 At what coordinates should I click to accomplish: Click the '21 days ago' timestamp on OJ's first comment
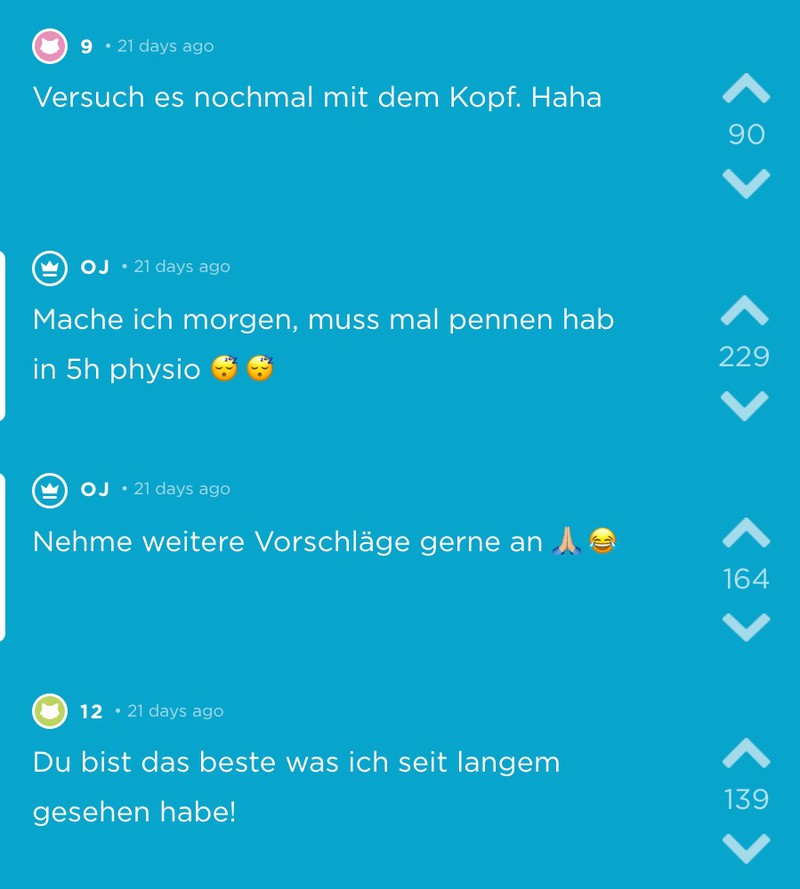click(x=180, y=266)
